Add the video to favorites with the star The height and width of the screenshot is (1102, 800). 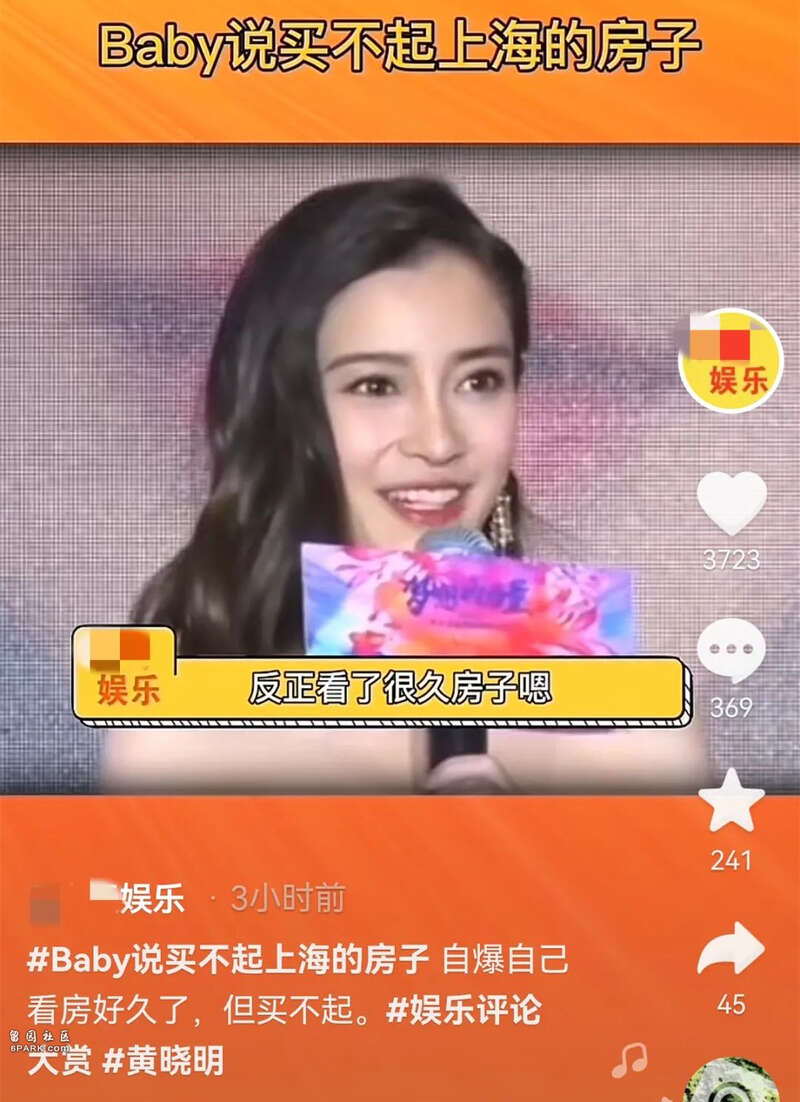coord(731,801)
